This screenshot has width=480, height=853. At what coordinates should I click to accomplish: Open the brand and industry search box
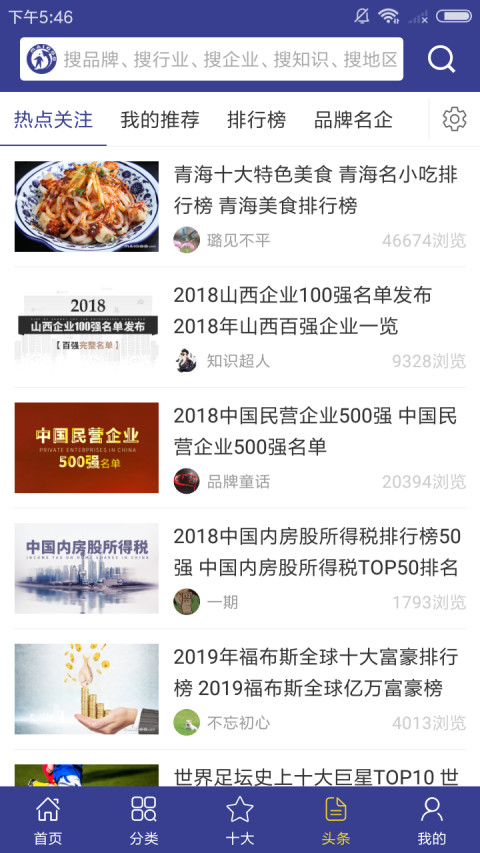tap(212, 59)
